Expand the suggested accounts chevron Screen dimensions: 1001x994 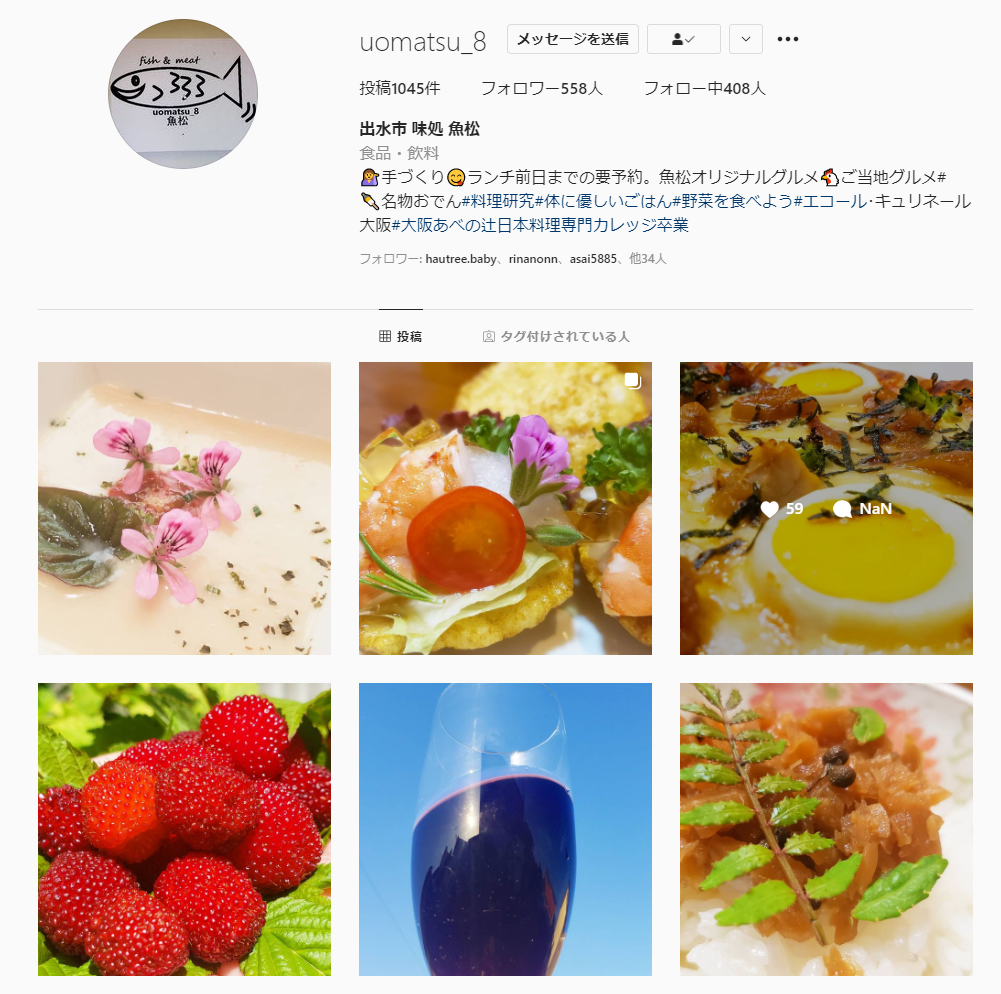click(745, 39)
